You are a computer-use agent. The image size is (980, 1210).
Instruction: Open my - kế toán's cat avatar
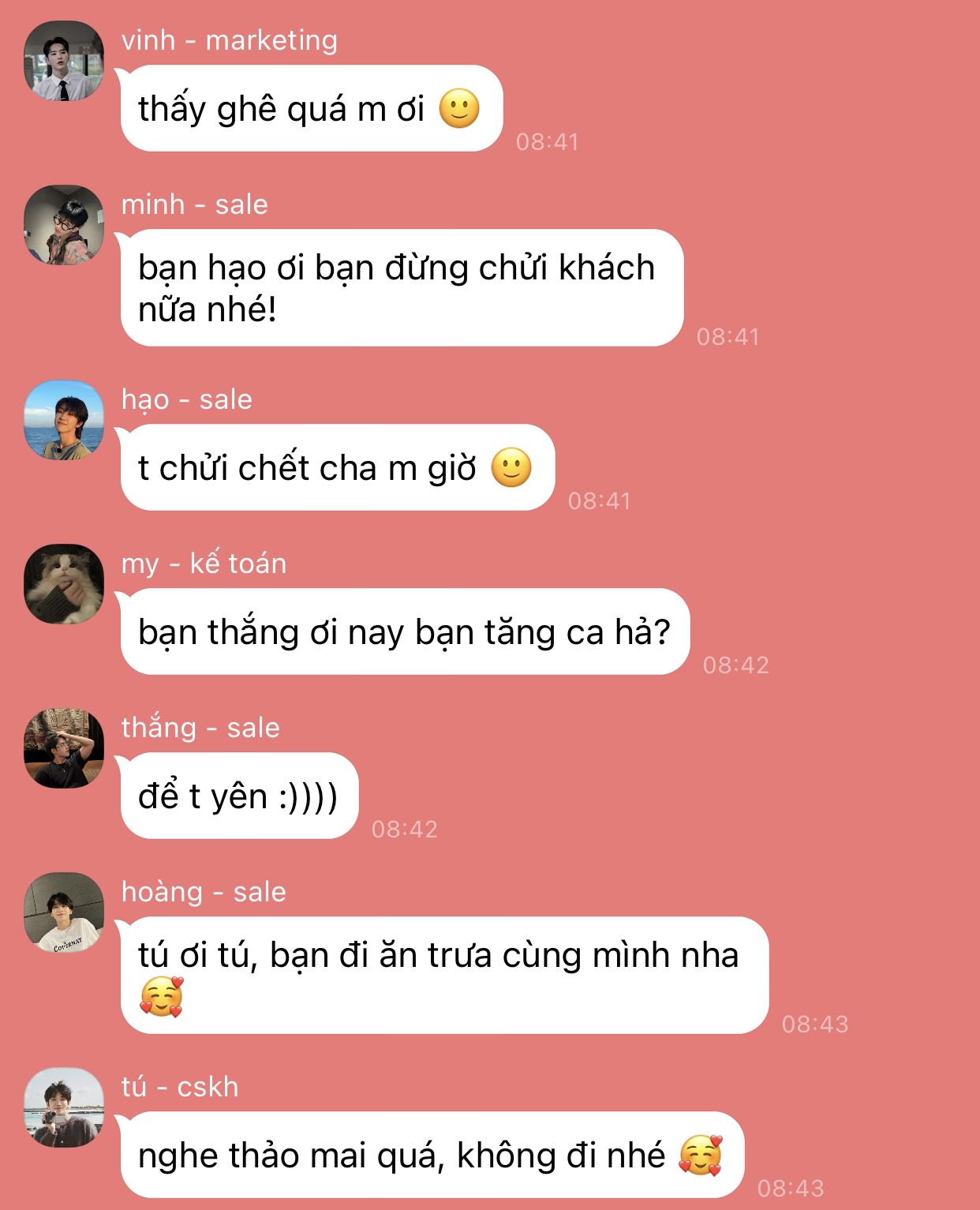pyautogui.click(x=64, y=584)
